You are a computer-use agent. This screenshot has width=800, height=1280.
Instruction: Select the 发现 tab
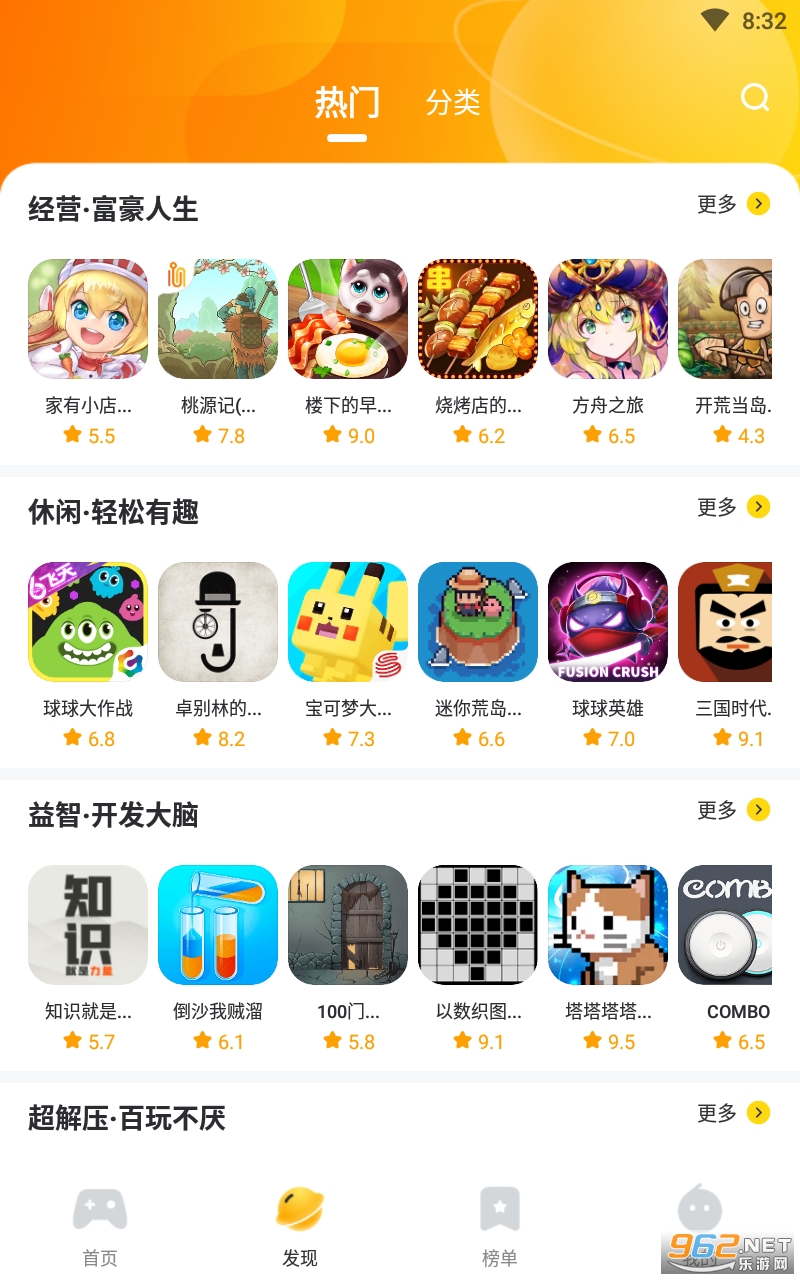point(300,1227)
